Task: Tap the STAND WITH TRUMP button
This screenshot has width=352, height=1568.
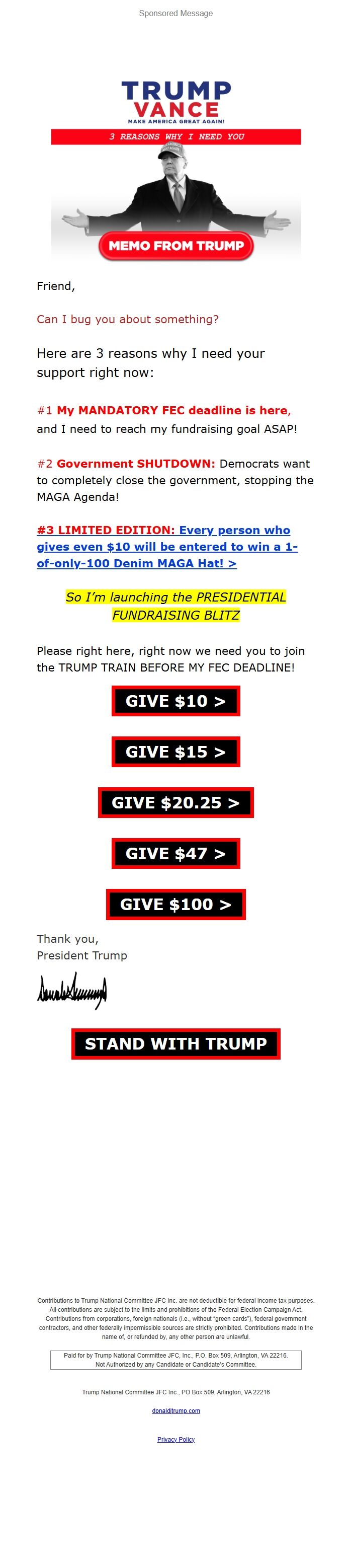Action: (175, 1043)
